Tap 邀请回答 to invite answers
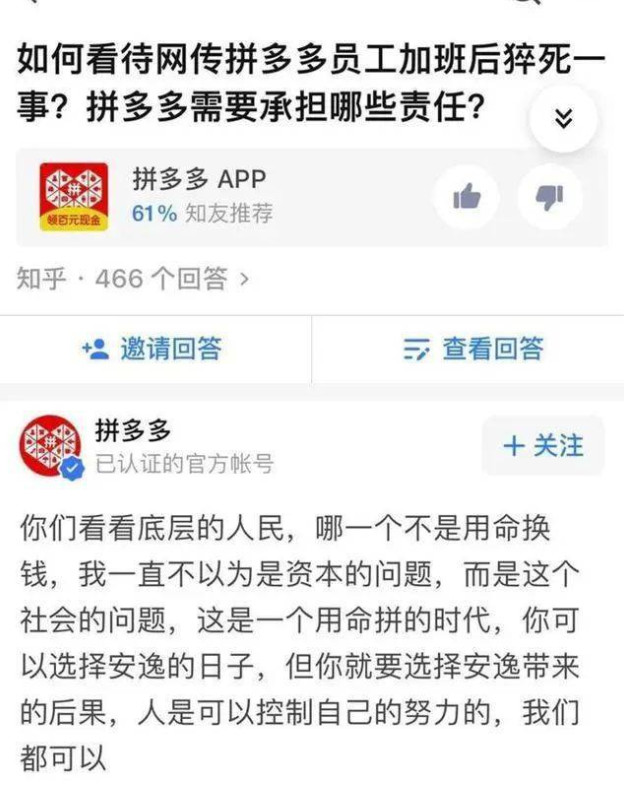This screenshot has width=624, height=792. [x=153, y=348]
